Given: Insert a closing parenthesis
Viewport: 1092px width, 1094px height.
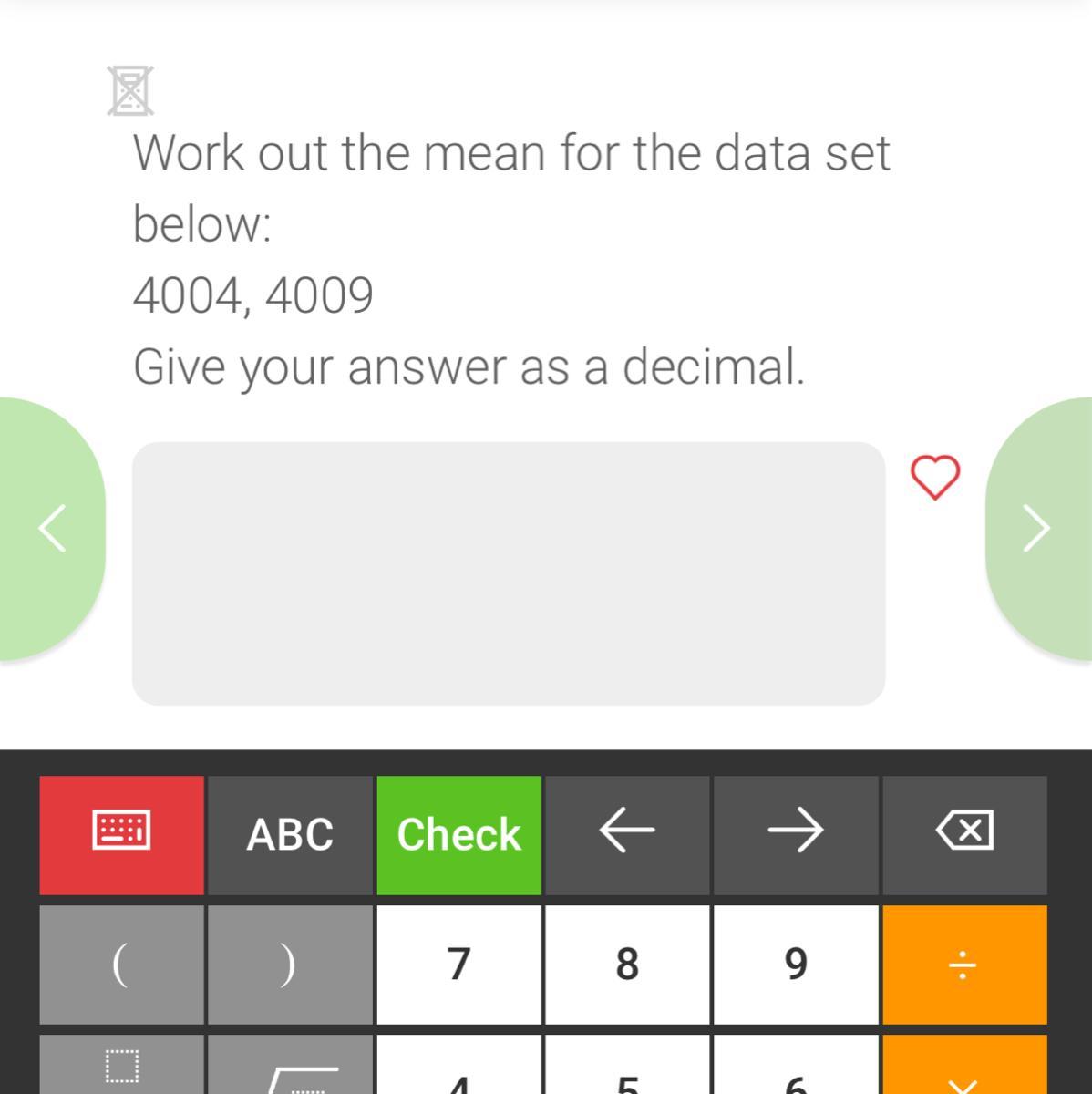Looking at the screenshot, I should pyautogui.click(x=290, y=965).
